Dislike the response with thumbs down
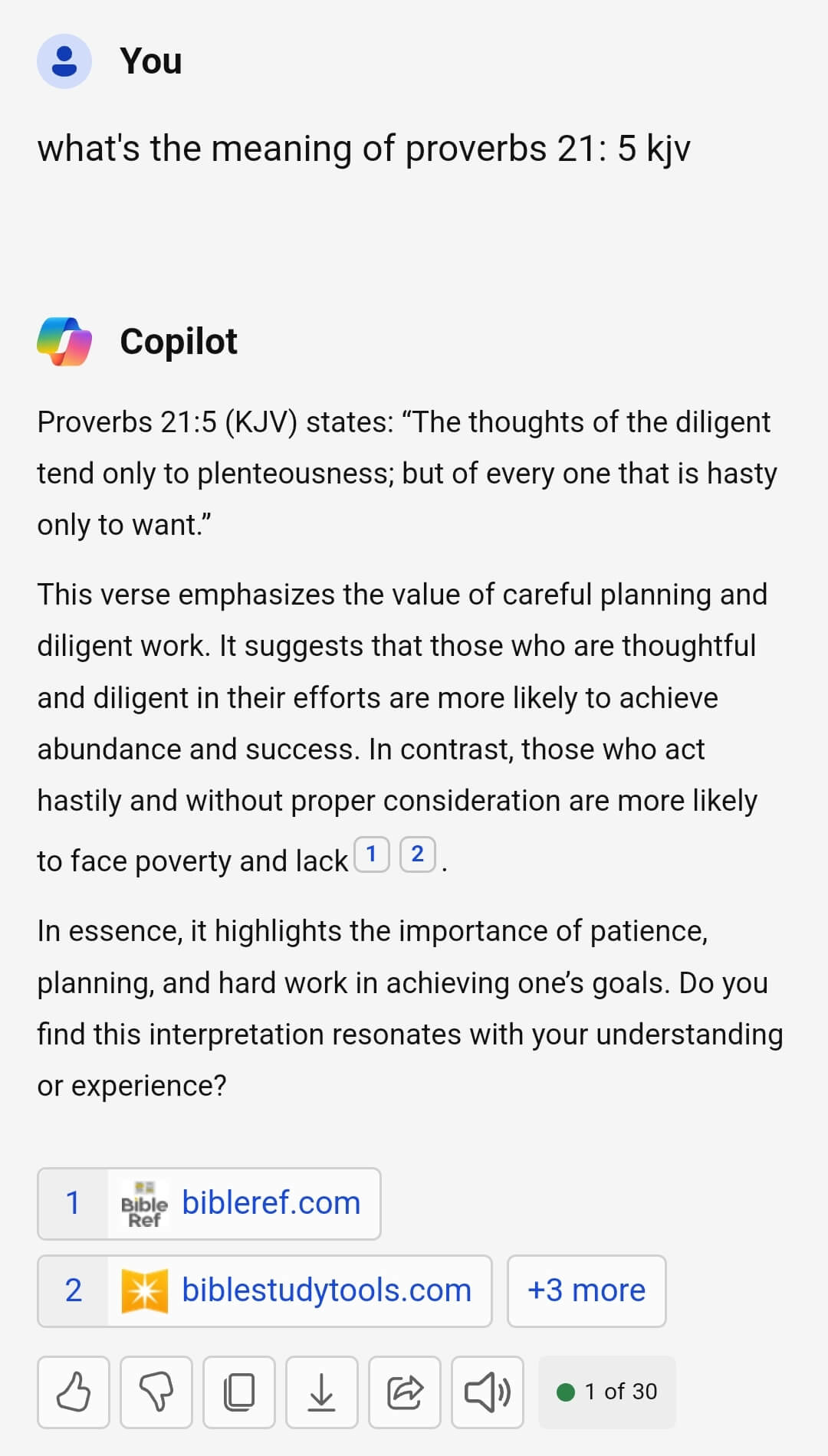Image resolution: width=828 pixels, height=1456 pixels. pos(156,1392)
